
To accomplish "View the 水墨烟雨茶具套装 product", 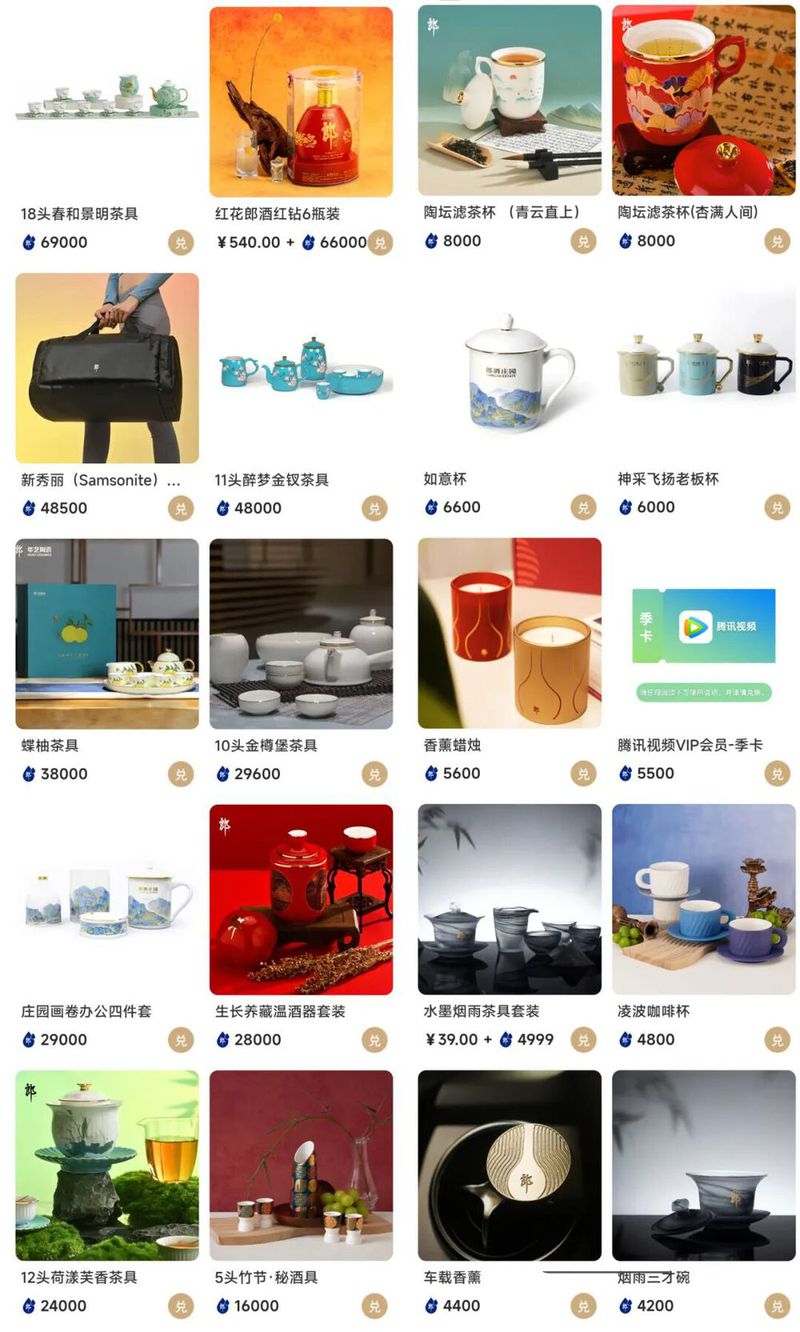I will (x=509, y=899).
